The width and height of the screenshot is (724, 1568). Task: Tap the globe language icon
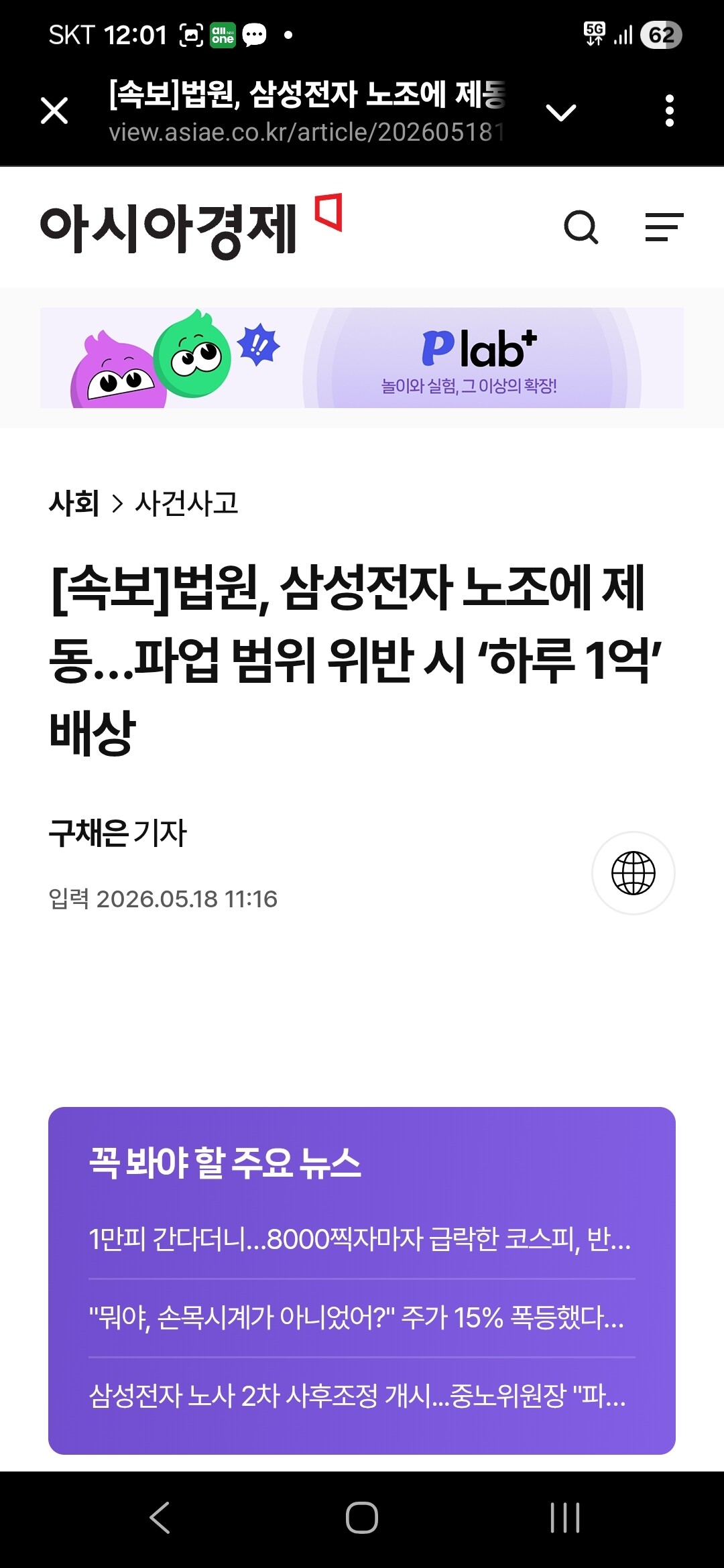[633, 873]
